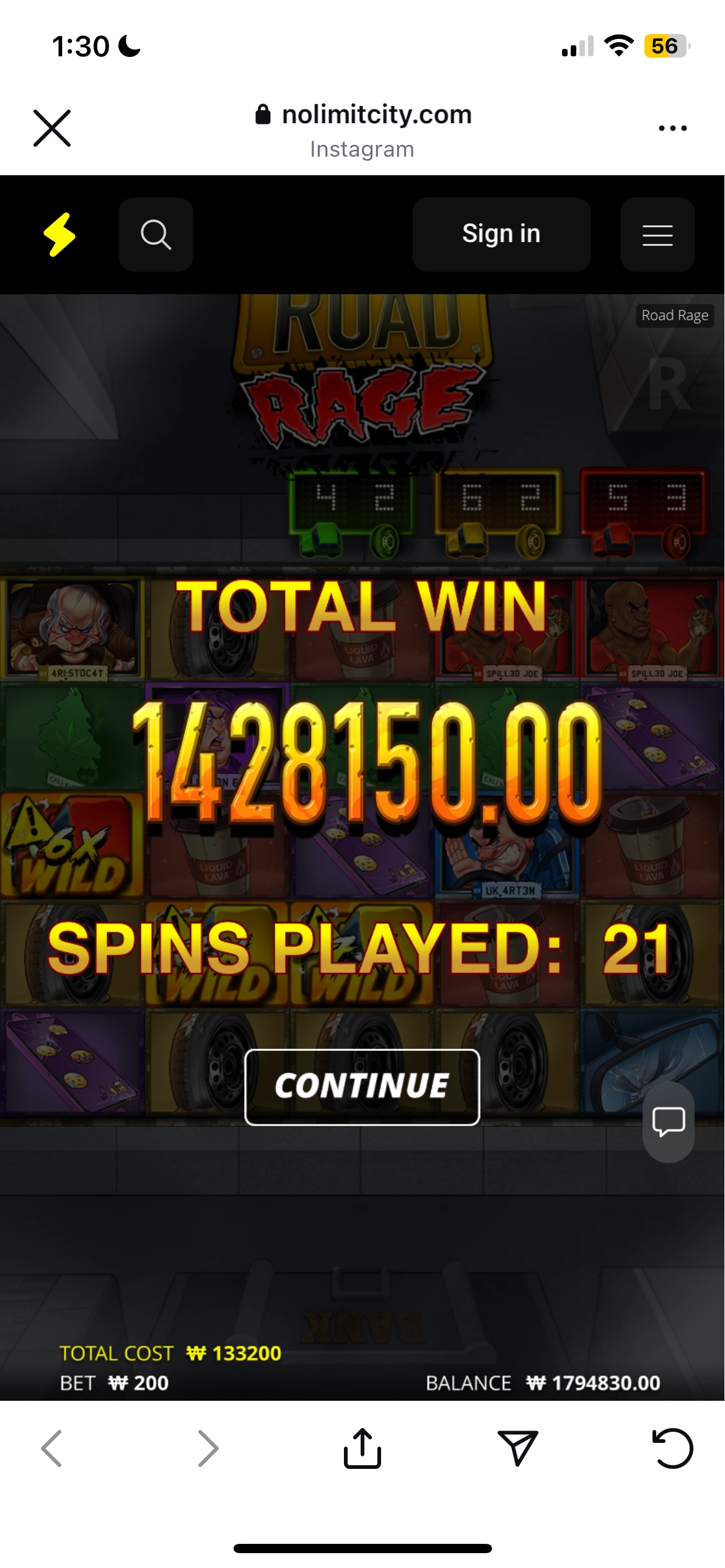The image size is (725, 1568).
Task: Close the in-app browser
Action: point(52,128)
